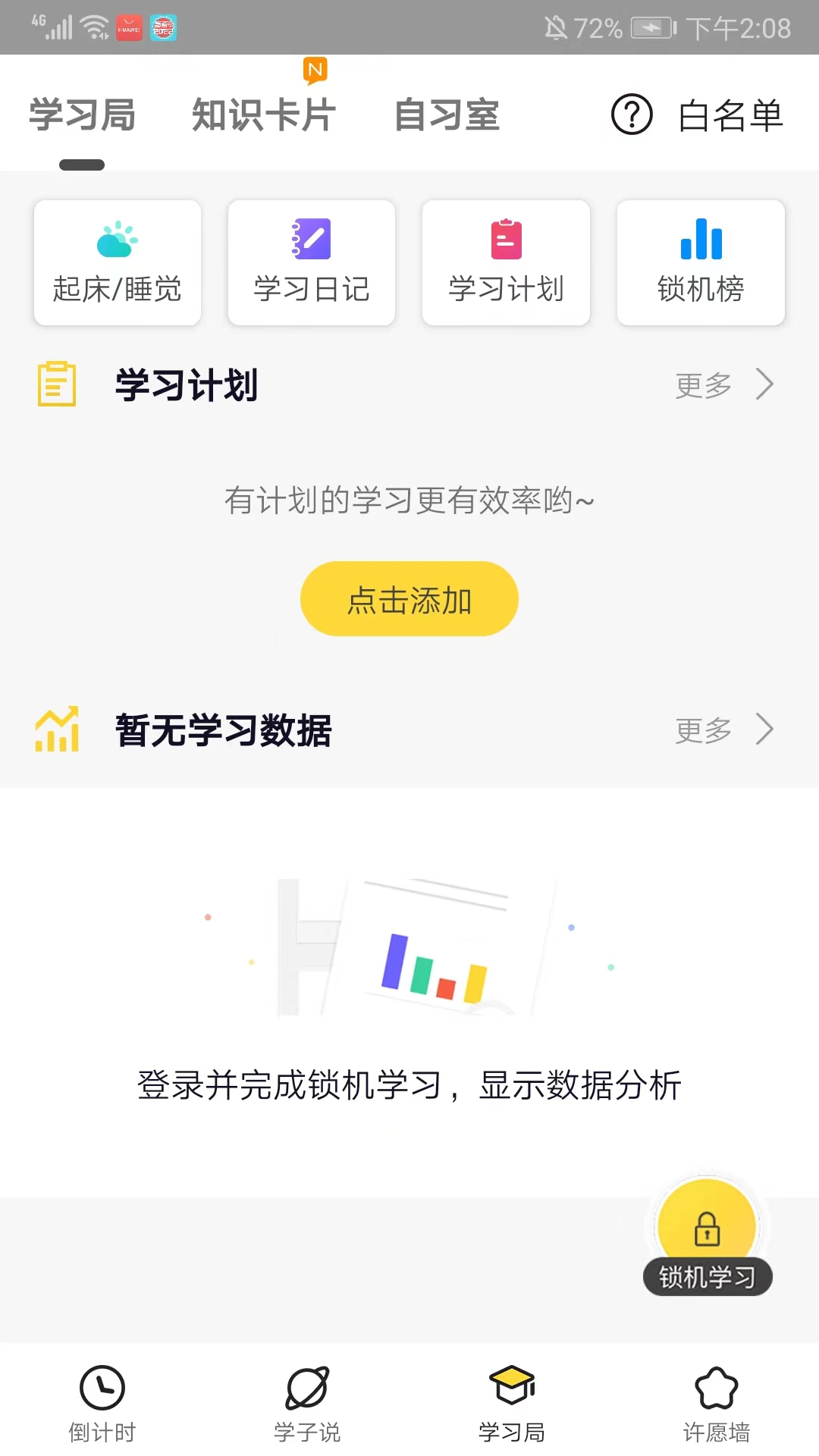Go to the 倒计时 tab
This screenshot has width=819, height=1456.
coord(102,1403)
